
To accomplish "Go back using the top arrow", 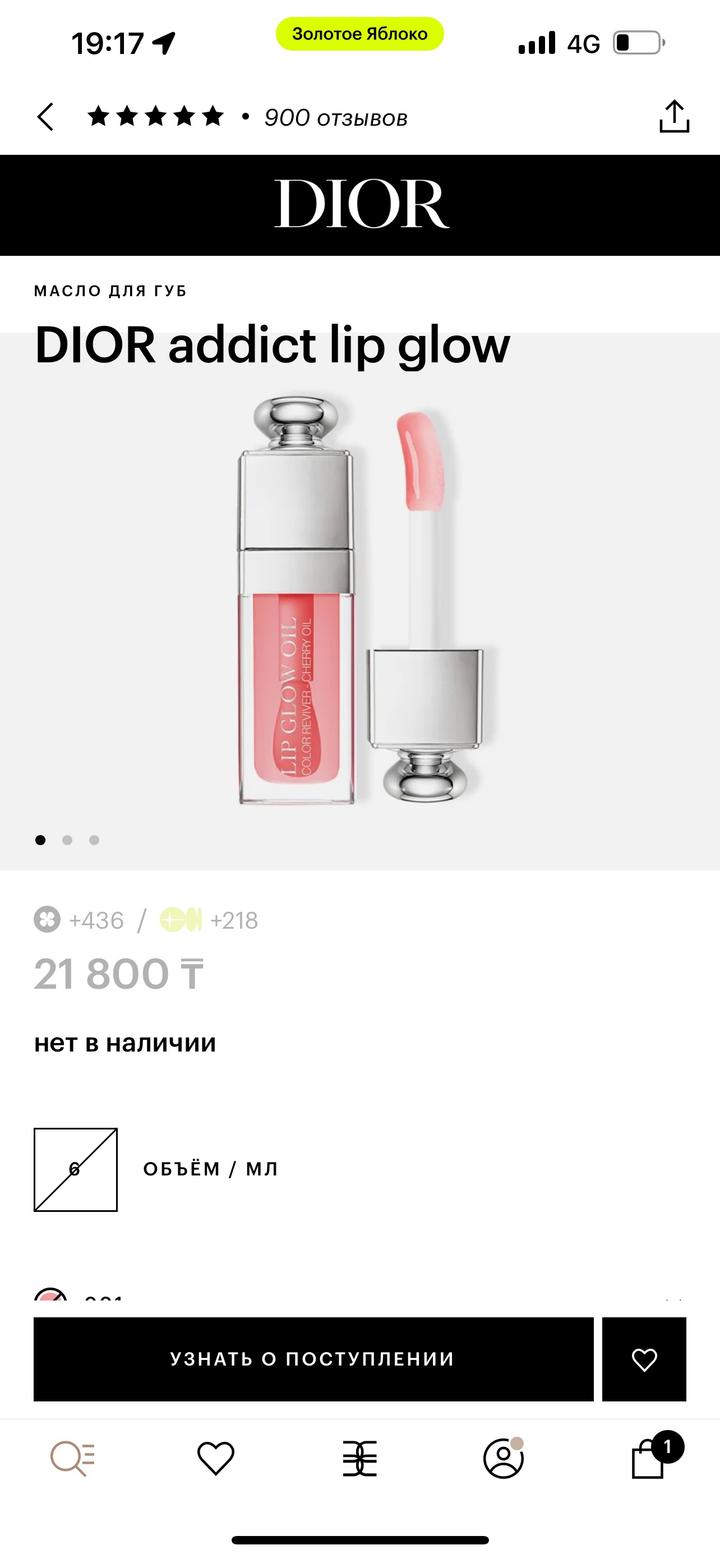I will (45, 118).
